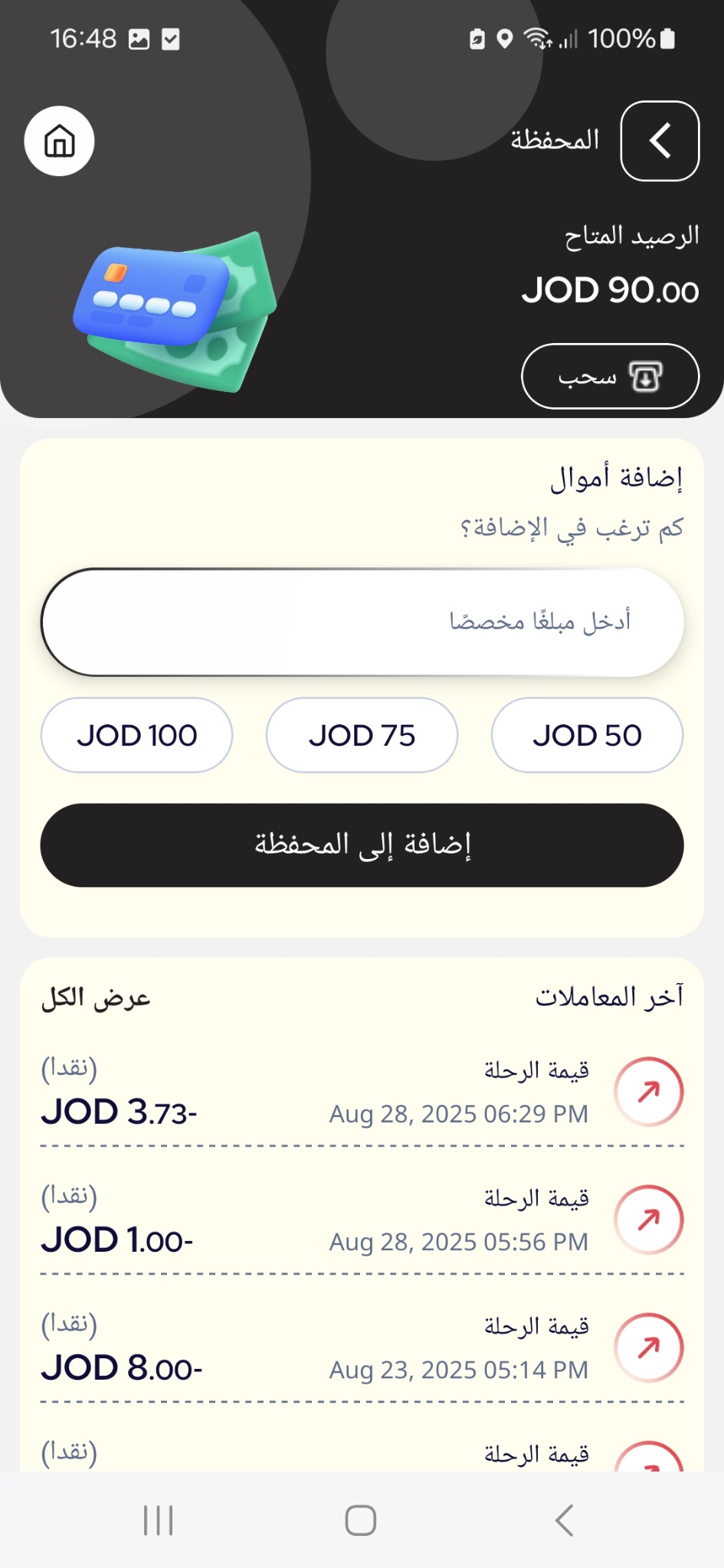Tap the red arrow icon on the JOD 1.00 transaction
This screenshot has height=1568, width=724.
[x=649, y=1220]
